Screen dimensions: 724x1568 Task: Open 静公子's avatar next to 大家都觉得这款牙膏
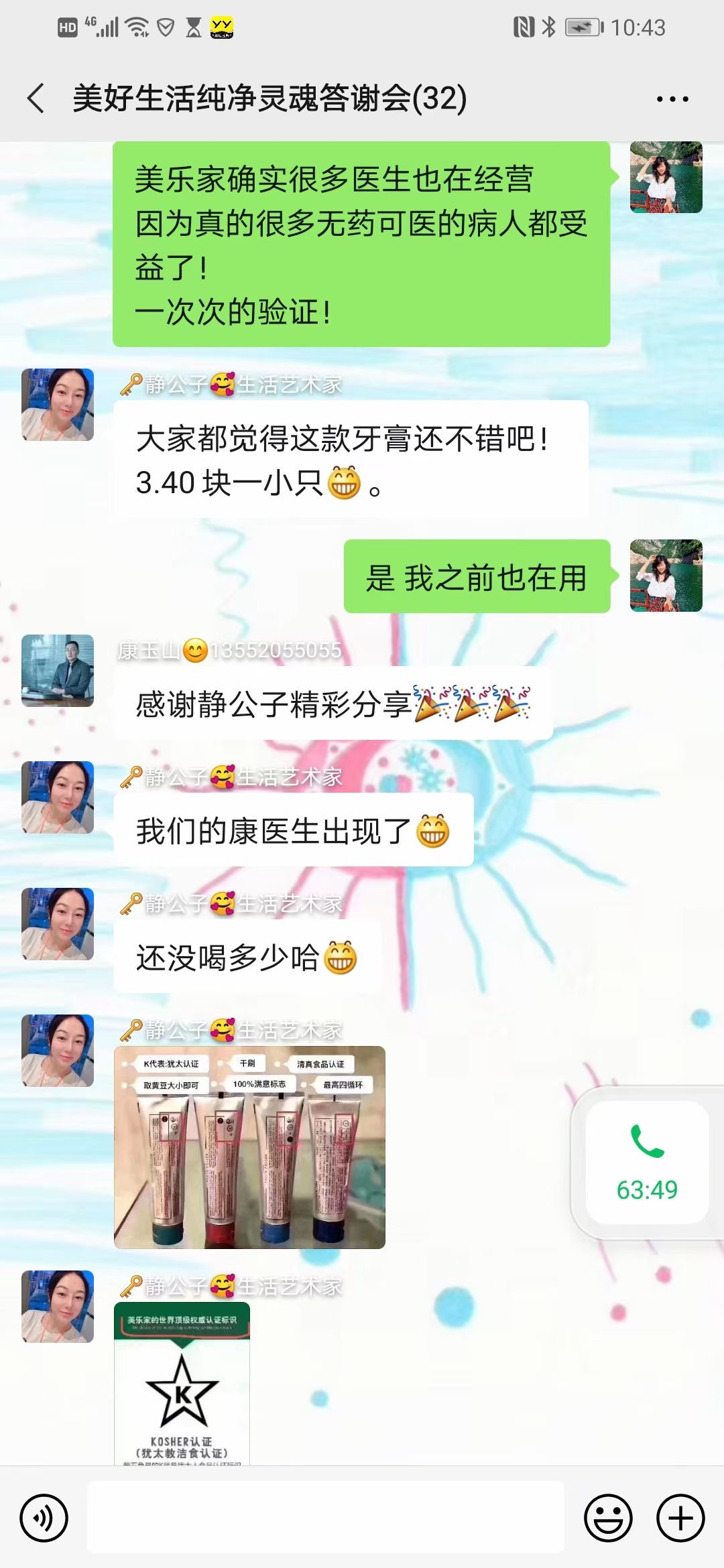pos(58,405)
